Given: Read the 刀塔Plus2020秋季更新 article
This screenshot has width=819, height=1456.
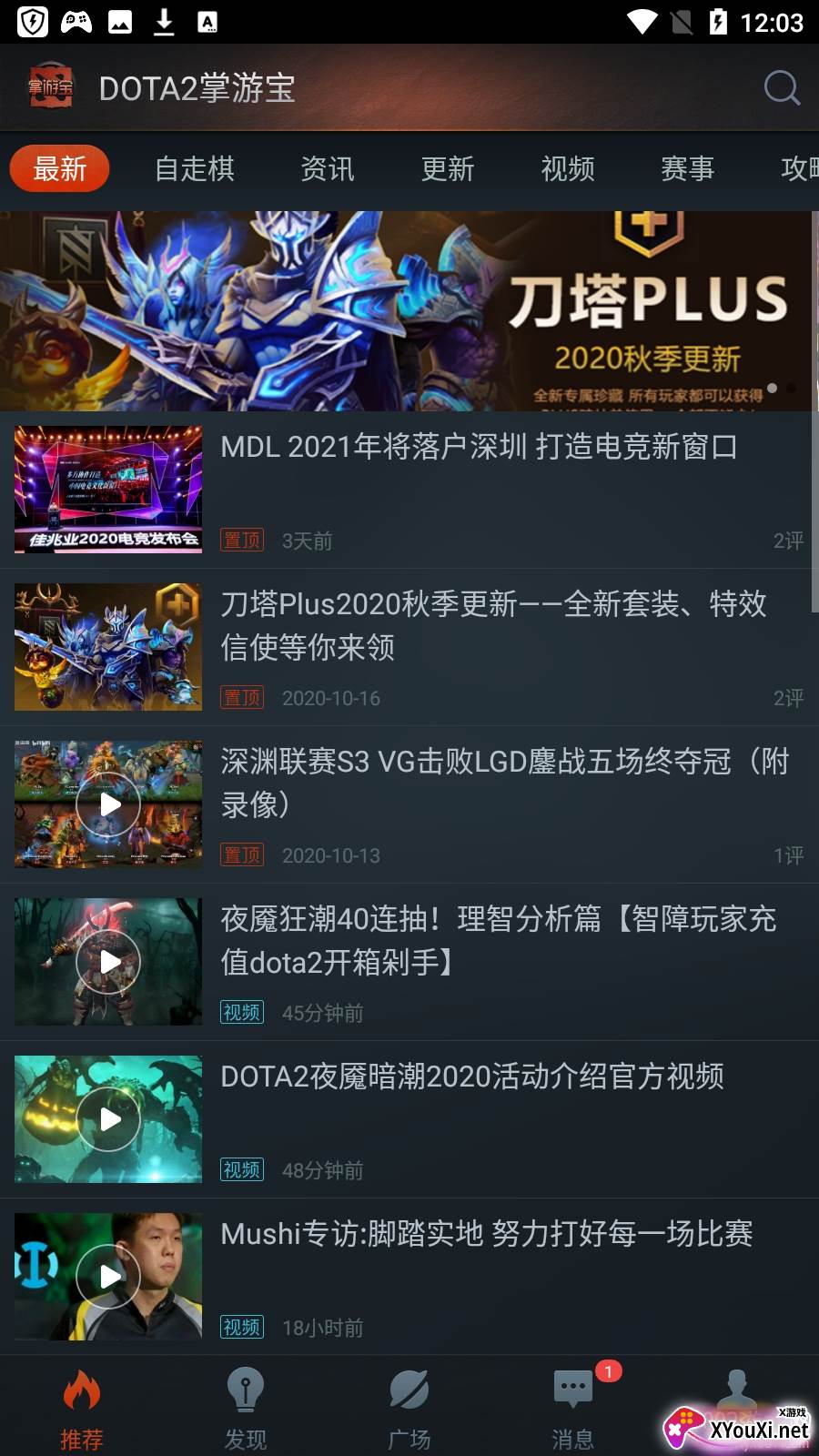Looking at the screenshot, I should (x=493, y=625).
